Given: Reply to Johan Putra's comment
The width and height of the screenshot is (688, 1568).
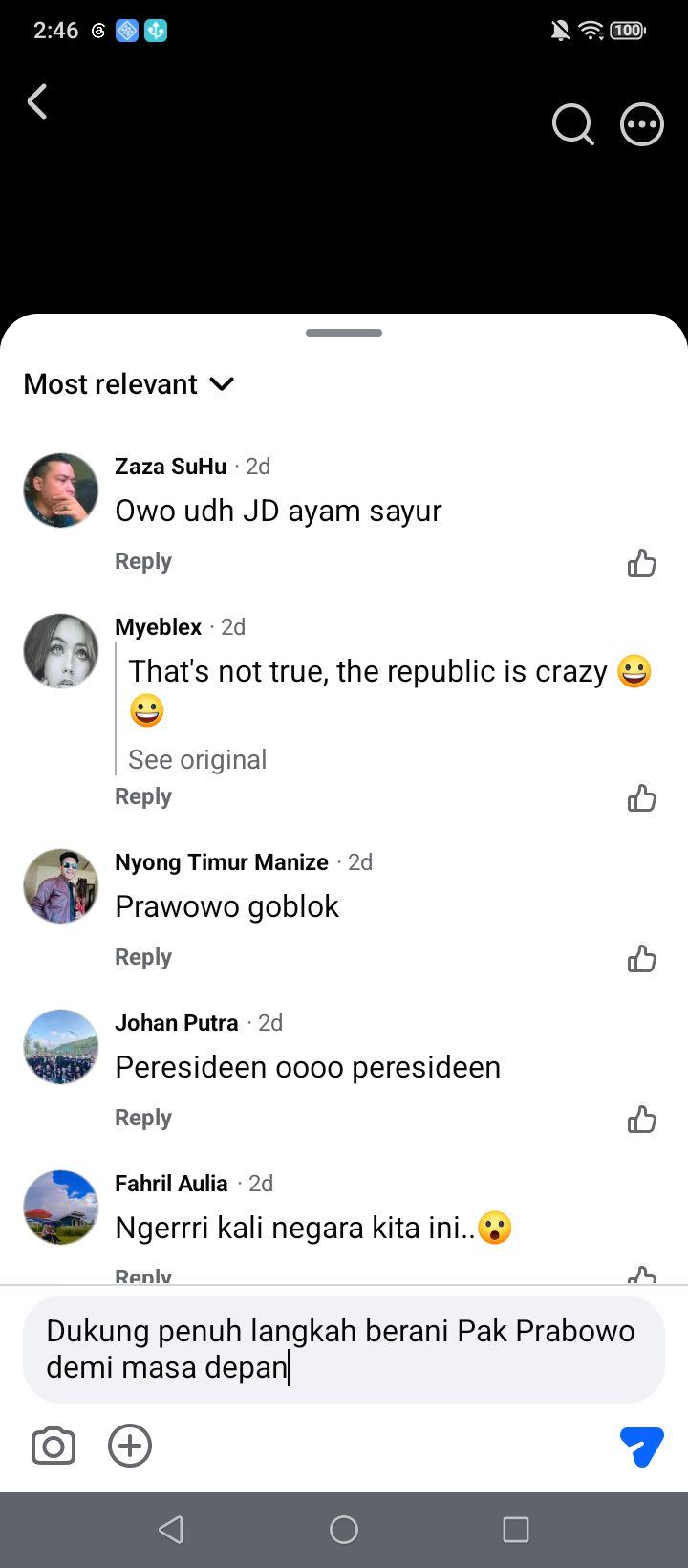Looking at the screenshot, I should 143,1118.
